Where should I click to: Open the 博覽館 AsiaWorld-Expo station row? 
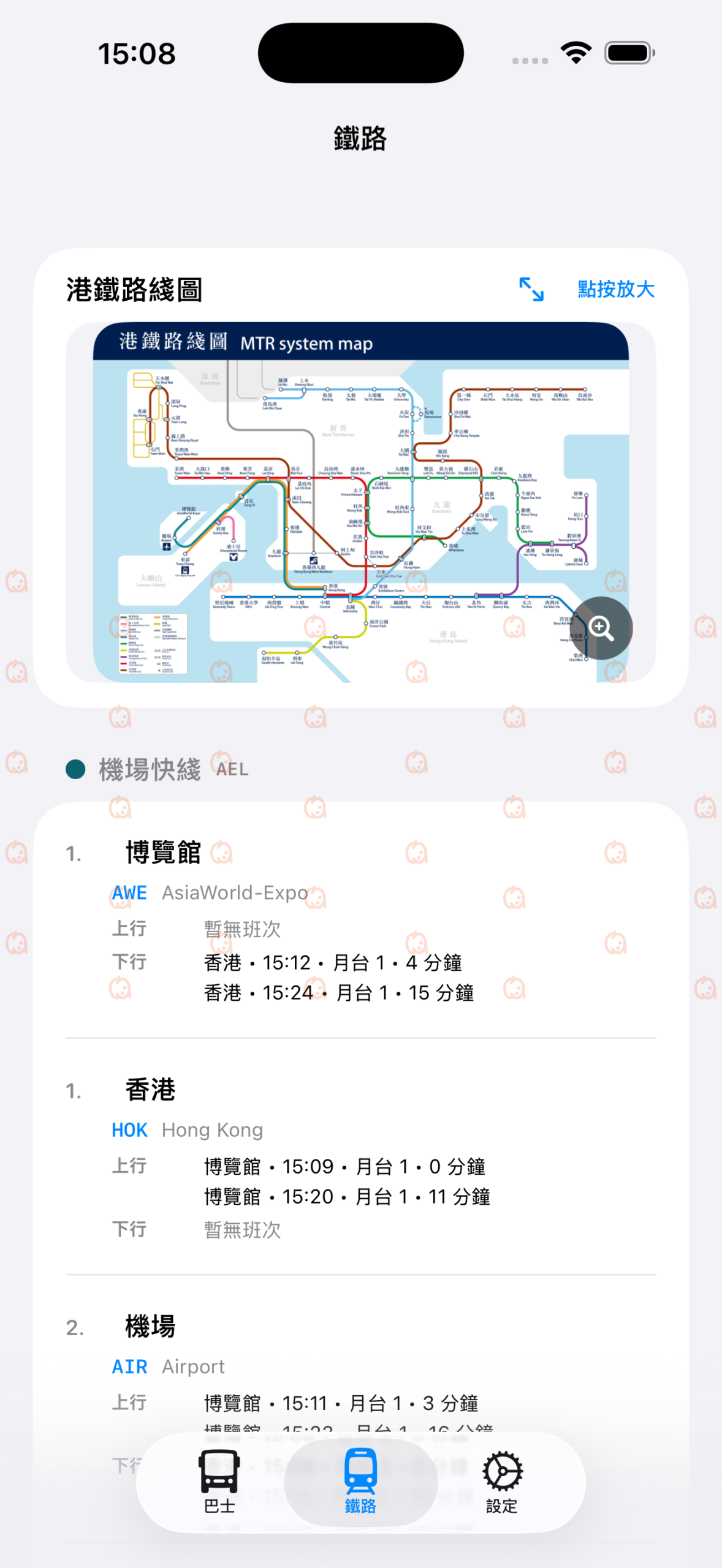point(360,919)
